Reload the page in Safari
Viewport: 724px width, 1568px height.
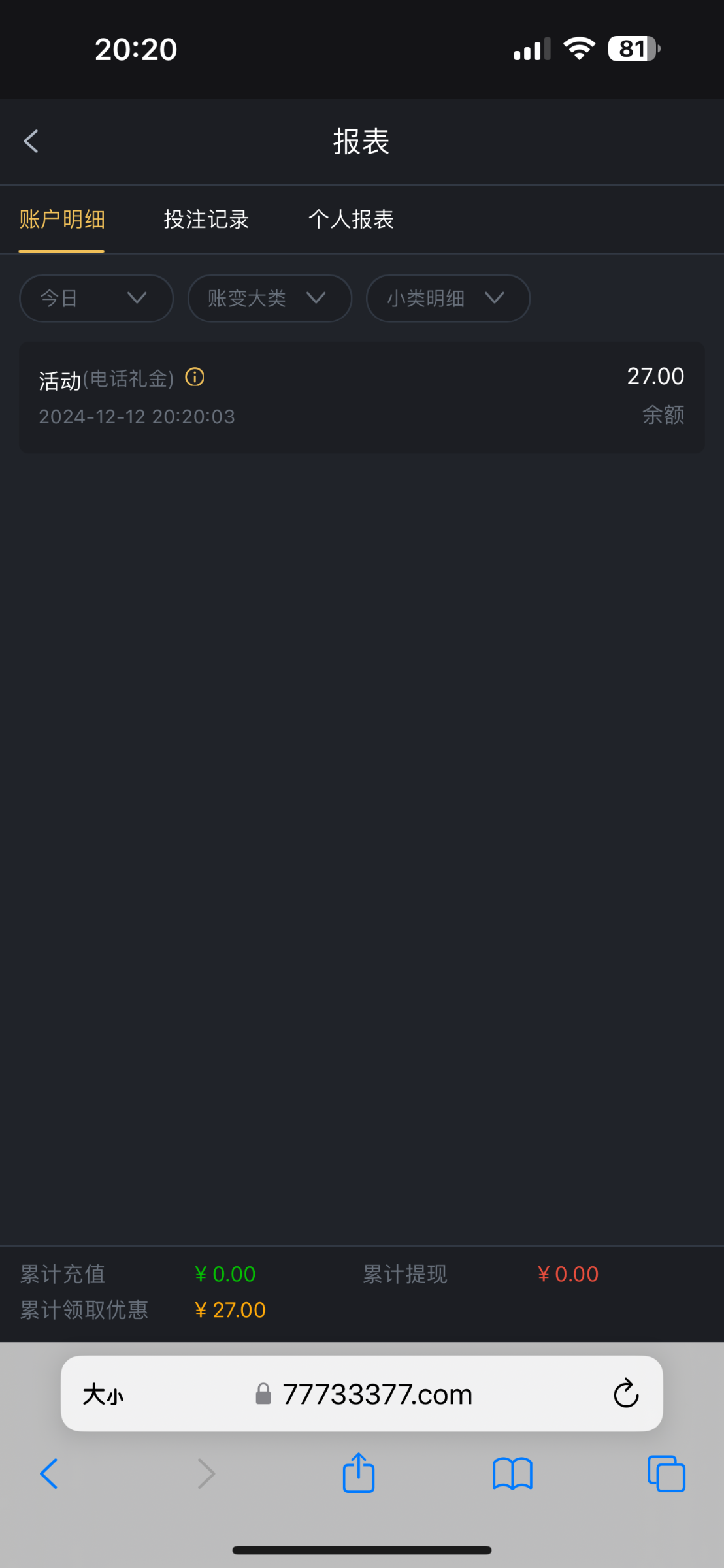point(625,1394)
